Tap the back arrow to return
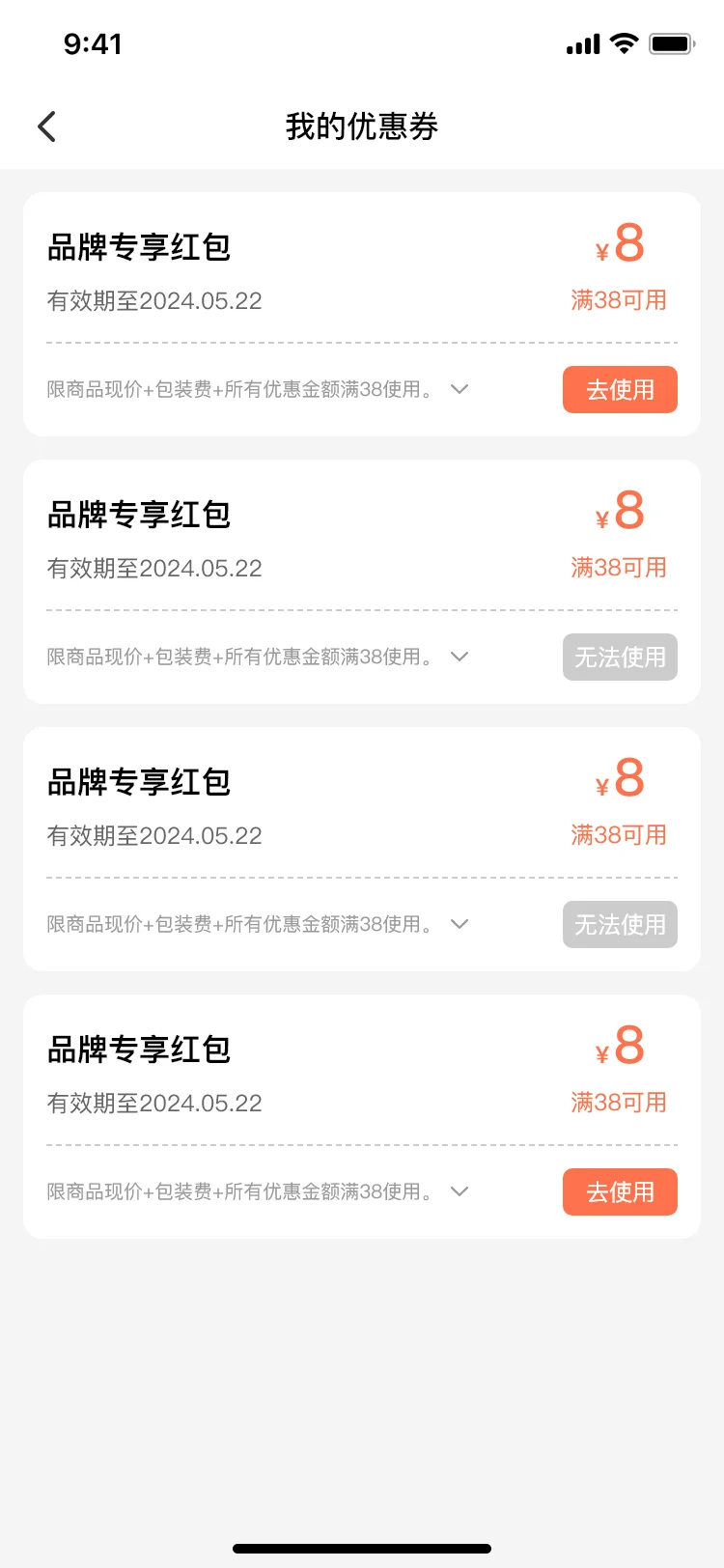Screen dimensions: 724x1568 click(x=46, y=126)
